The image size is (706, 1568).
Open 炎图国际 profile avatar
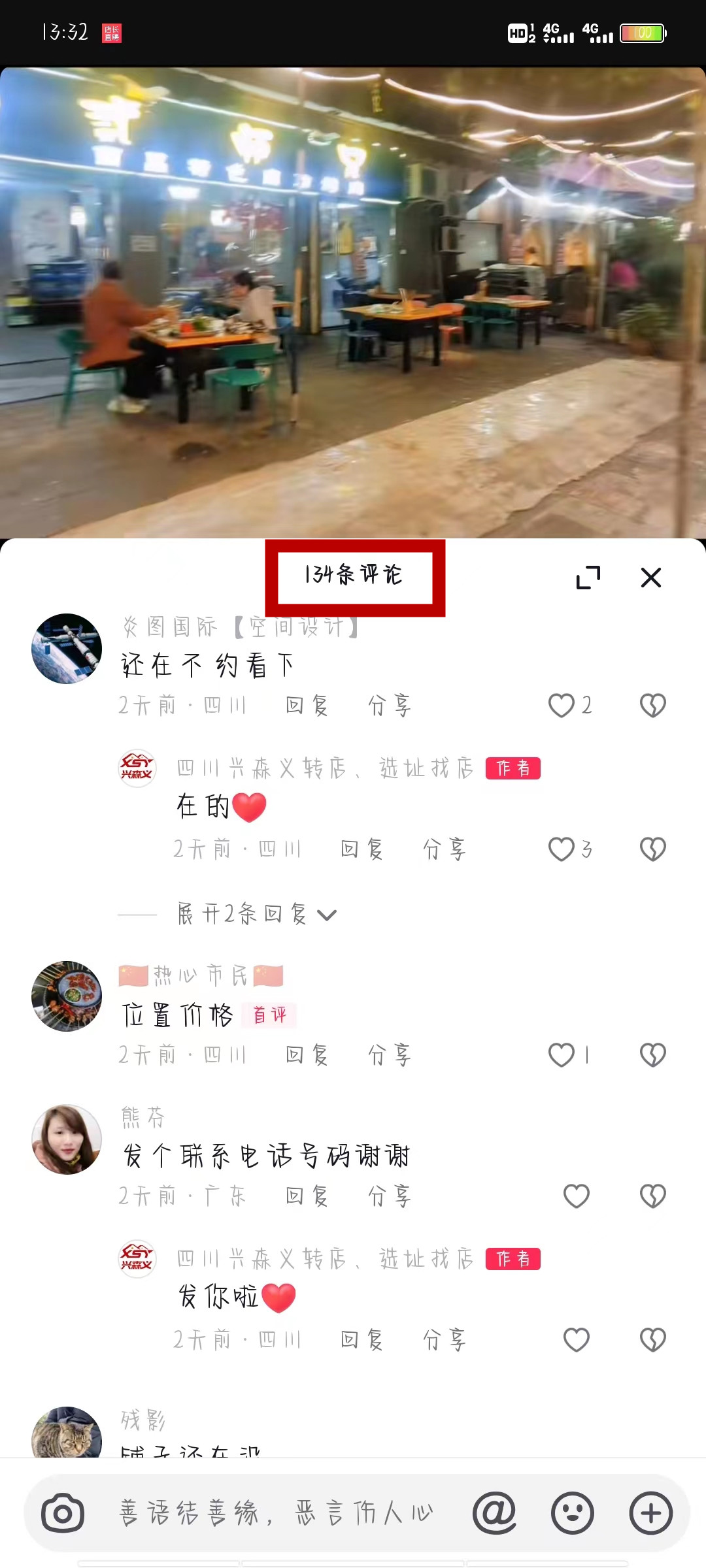coord(67,649)
